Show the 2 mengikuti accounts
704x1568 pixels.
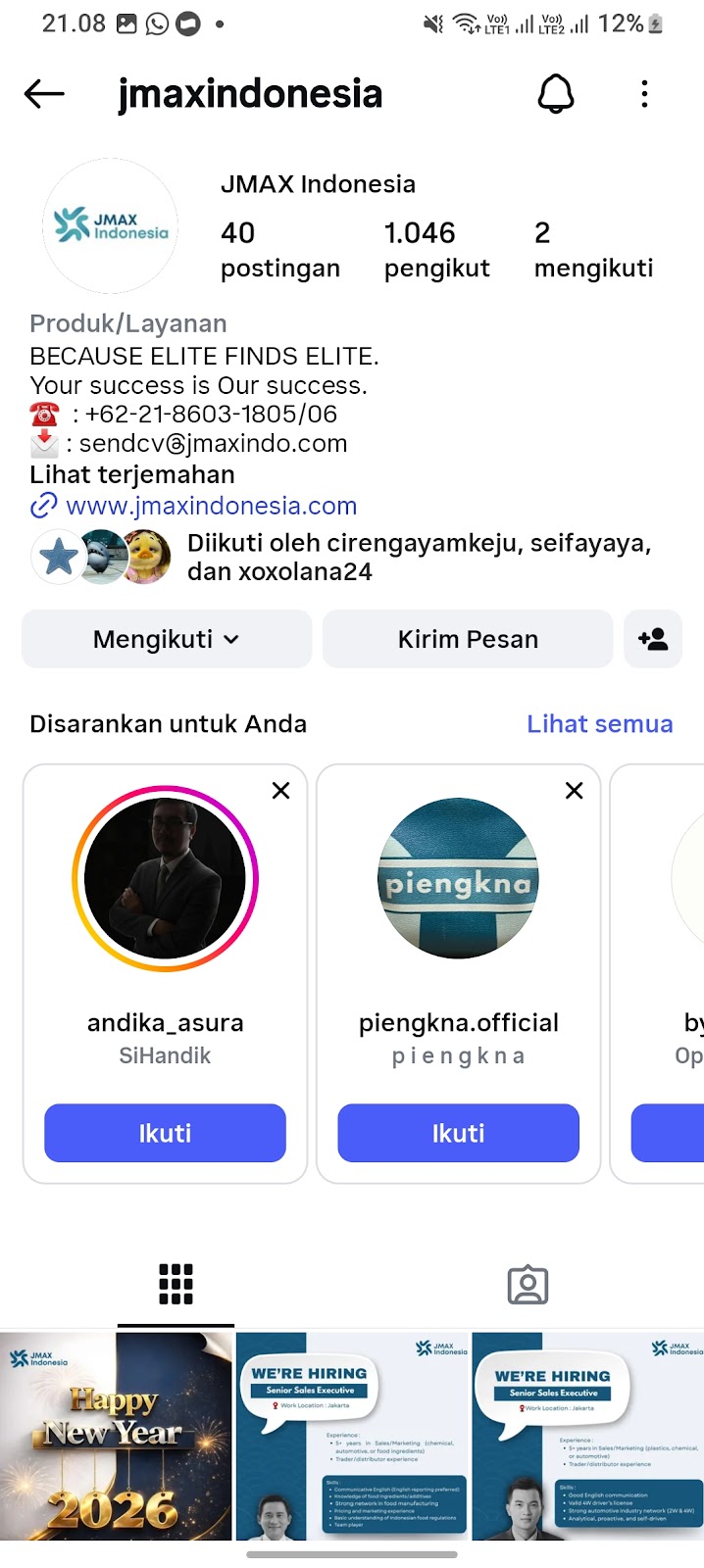593,249
